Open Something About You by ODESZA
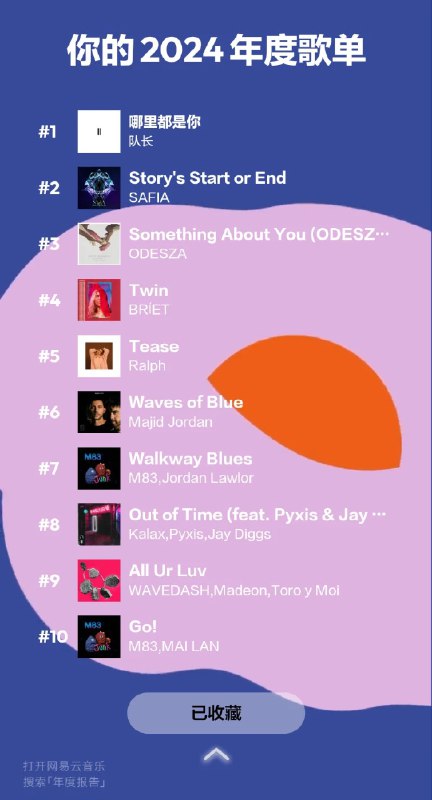 (214, 244)
